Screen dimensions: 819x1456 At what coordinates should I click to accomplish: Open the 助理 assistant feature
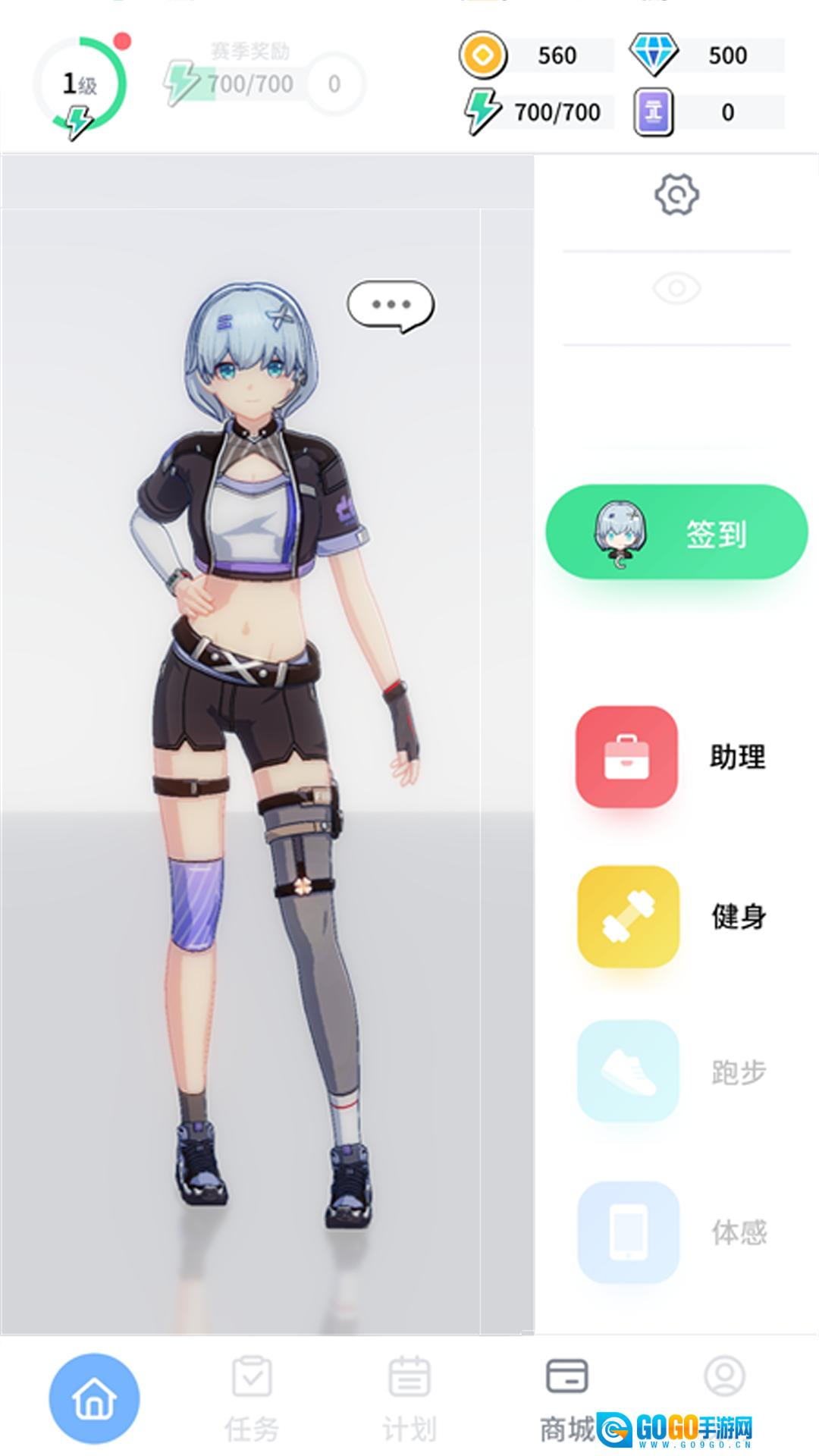[628, 757]
